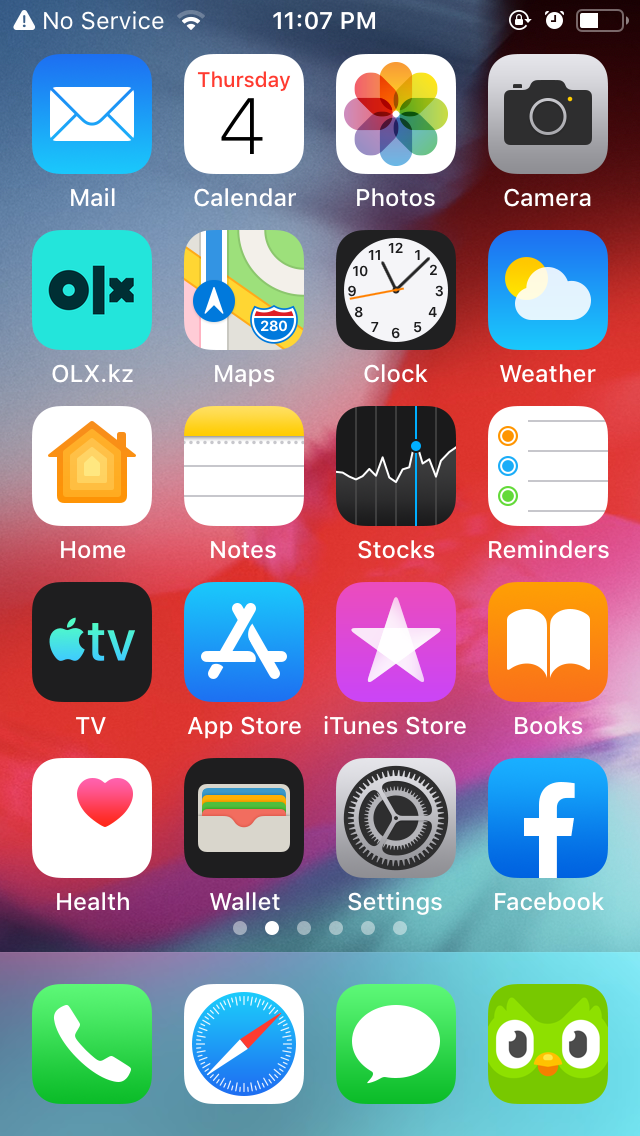
Task: Open the Phone app in the dock
Action: pyautogui.click(x=92, y=1044)
